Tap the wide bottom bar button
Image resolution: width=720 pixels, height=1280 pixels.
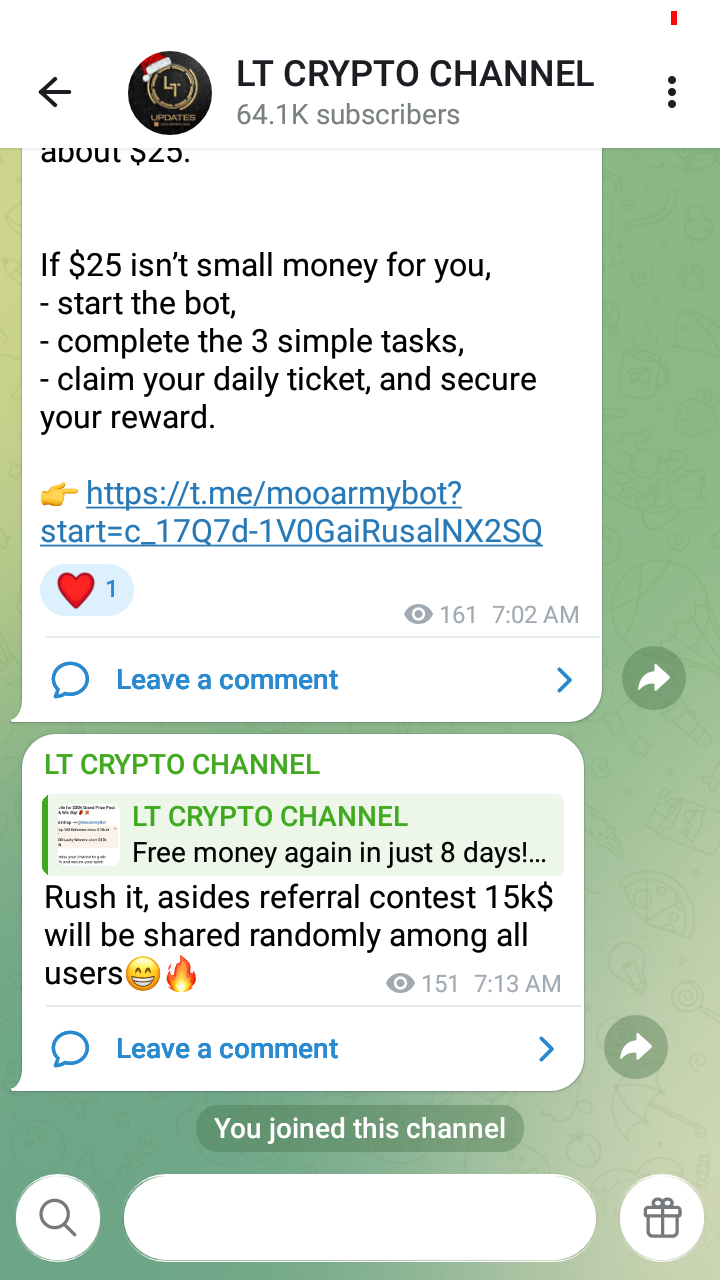click(x=360, y=1217)
